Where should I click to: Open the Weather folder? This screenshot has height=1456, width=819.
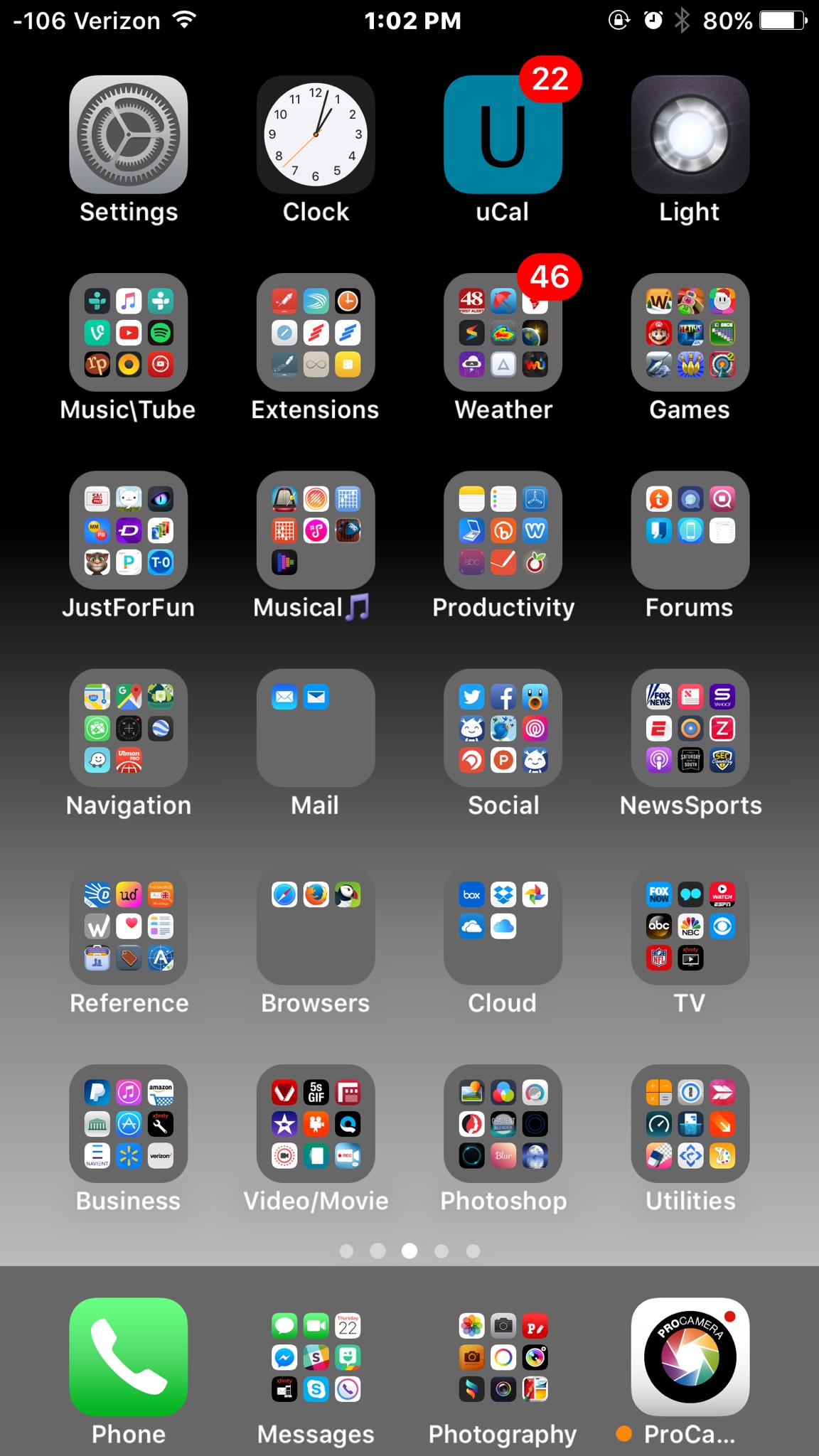point(503,332)
